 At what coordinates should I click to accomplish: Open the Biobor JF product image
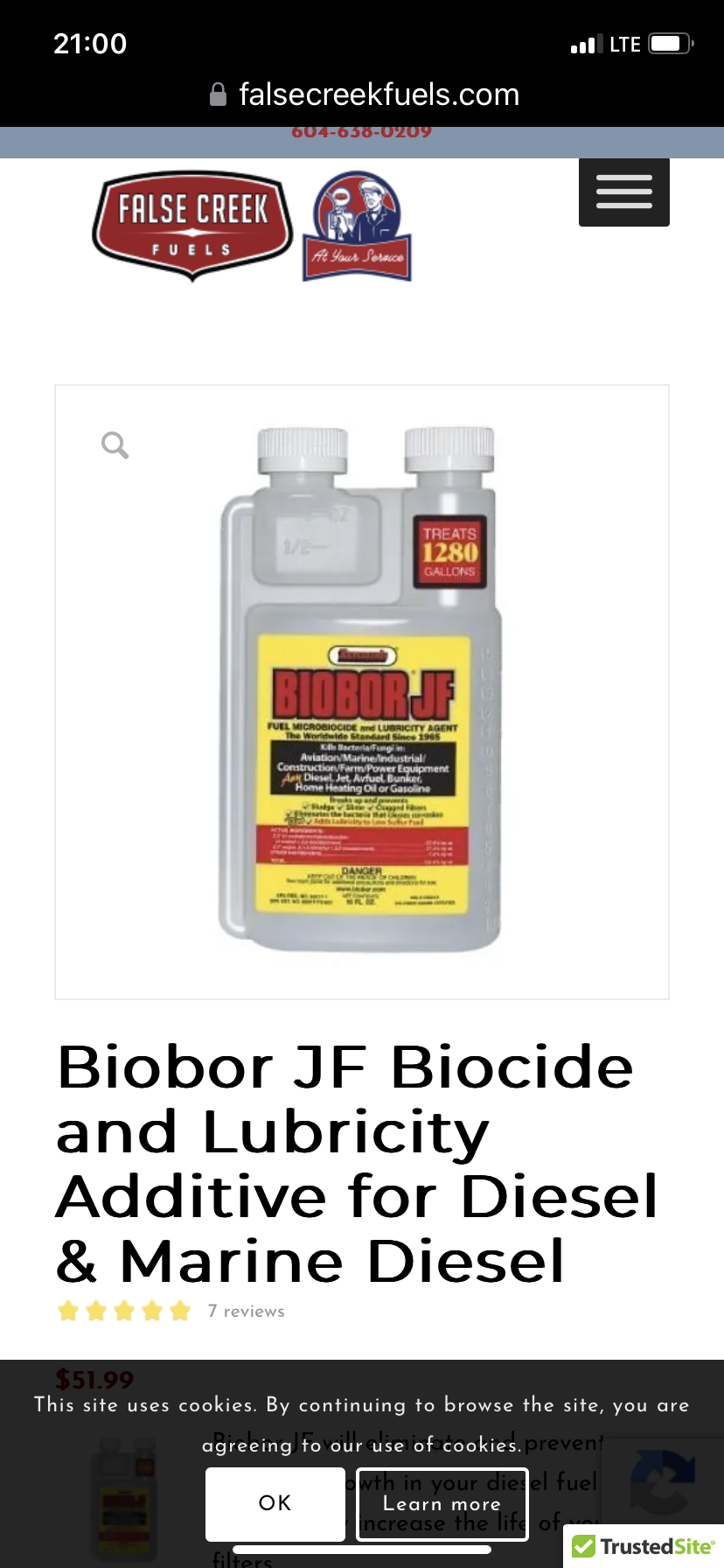tap(360, 691)
